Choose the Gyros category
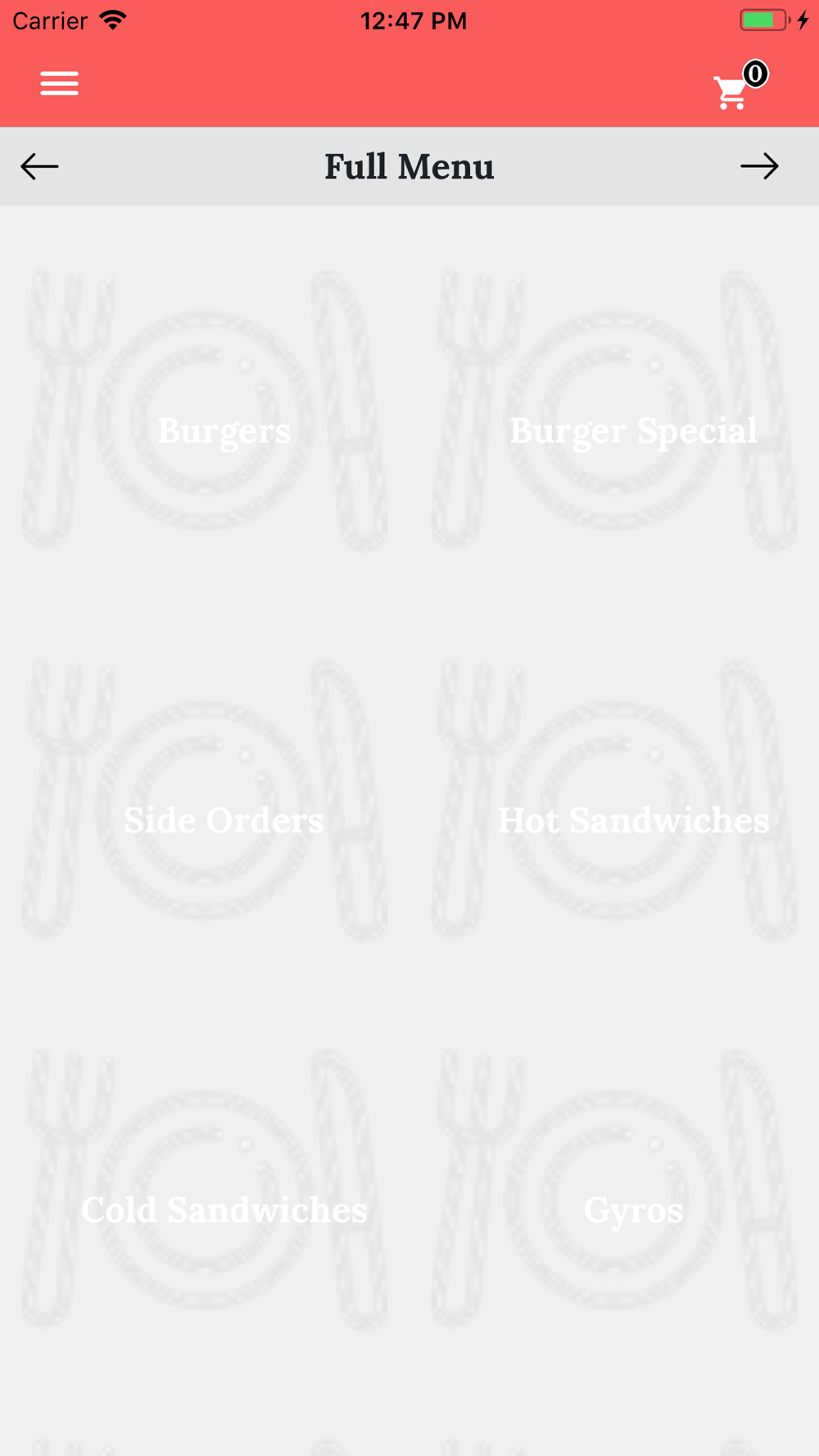 [614, 1191]
